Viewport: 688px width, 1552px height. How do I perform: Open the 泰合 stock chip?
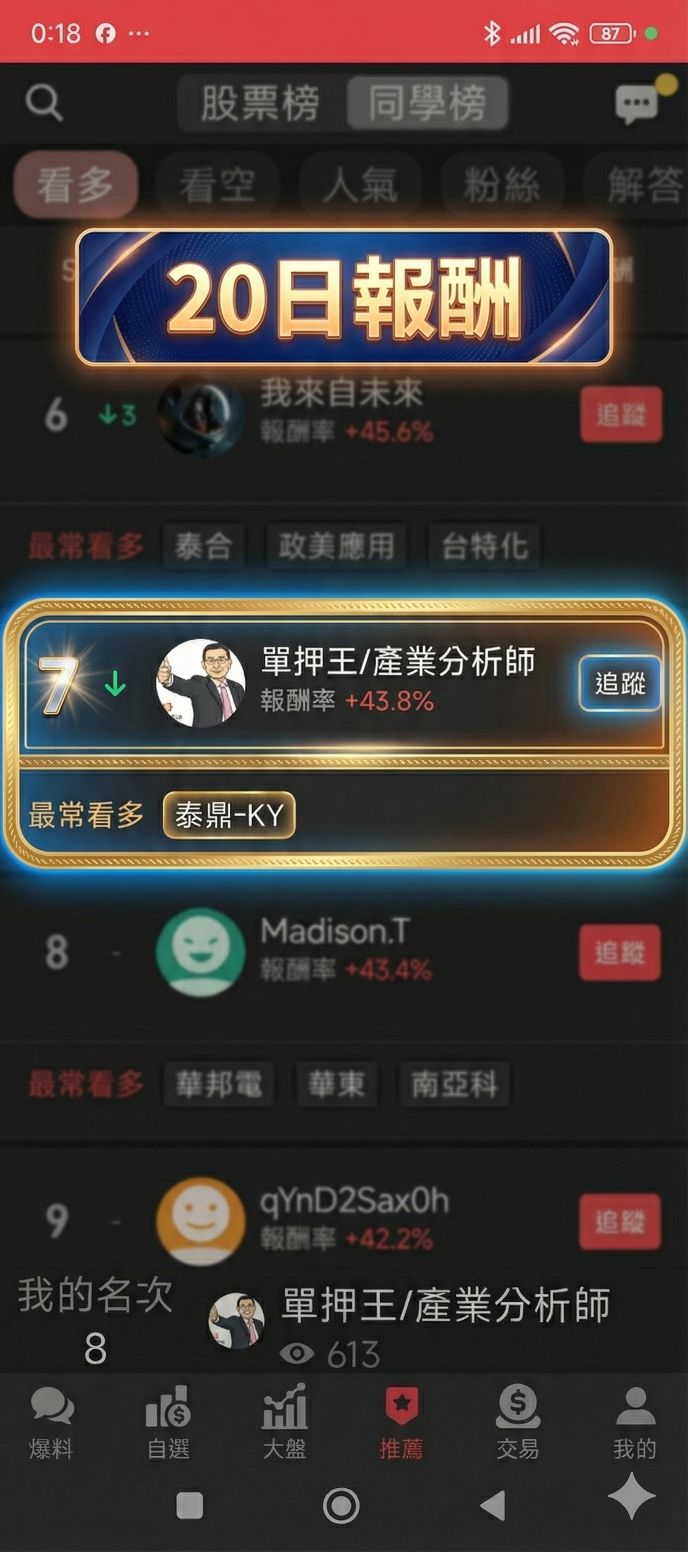pyautogui.click(x=203, y=546)
